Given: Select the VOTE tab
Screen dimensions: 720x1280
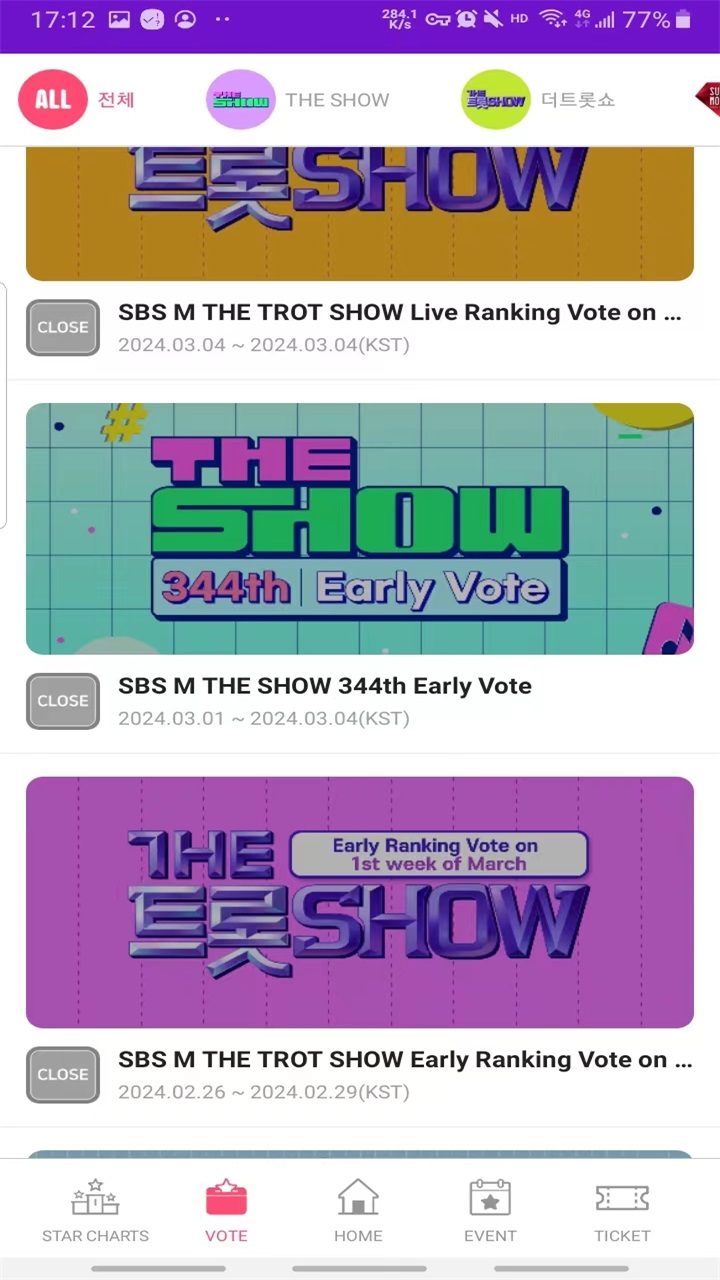Looking at the screenshot, I should 226,1210.
